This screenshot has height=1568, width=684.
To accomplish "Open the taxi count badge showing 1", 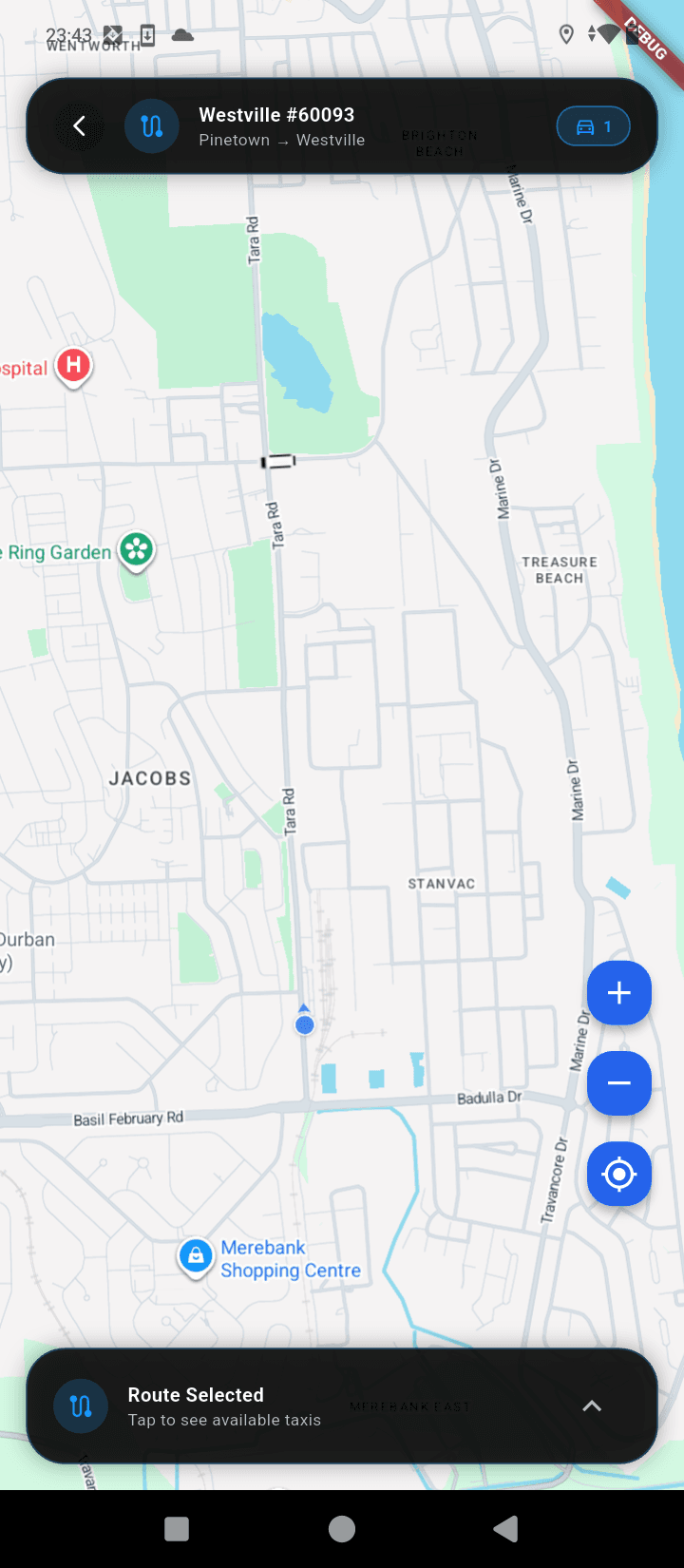I will tap(593, 125).
